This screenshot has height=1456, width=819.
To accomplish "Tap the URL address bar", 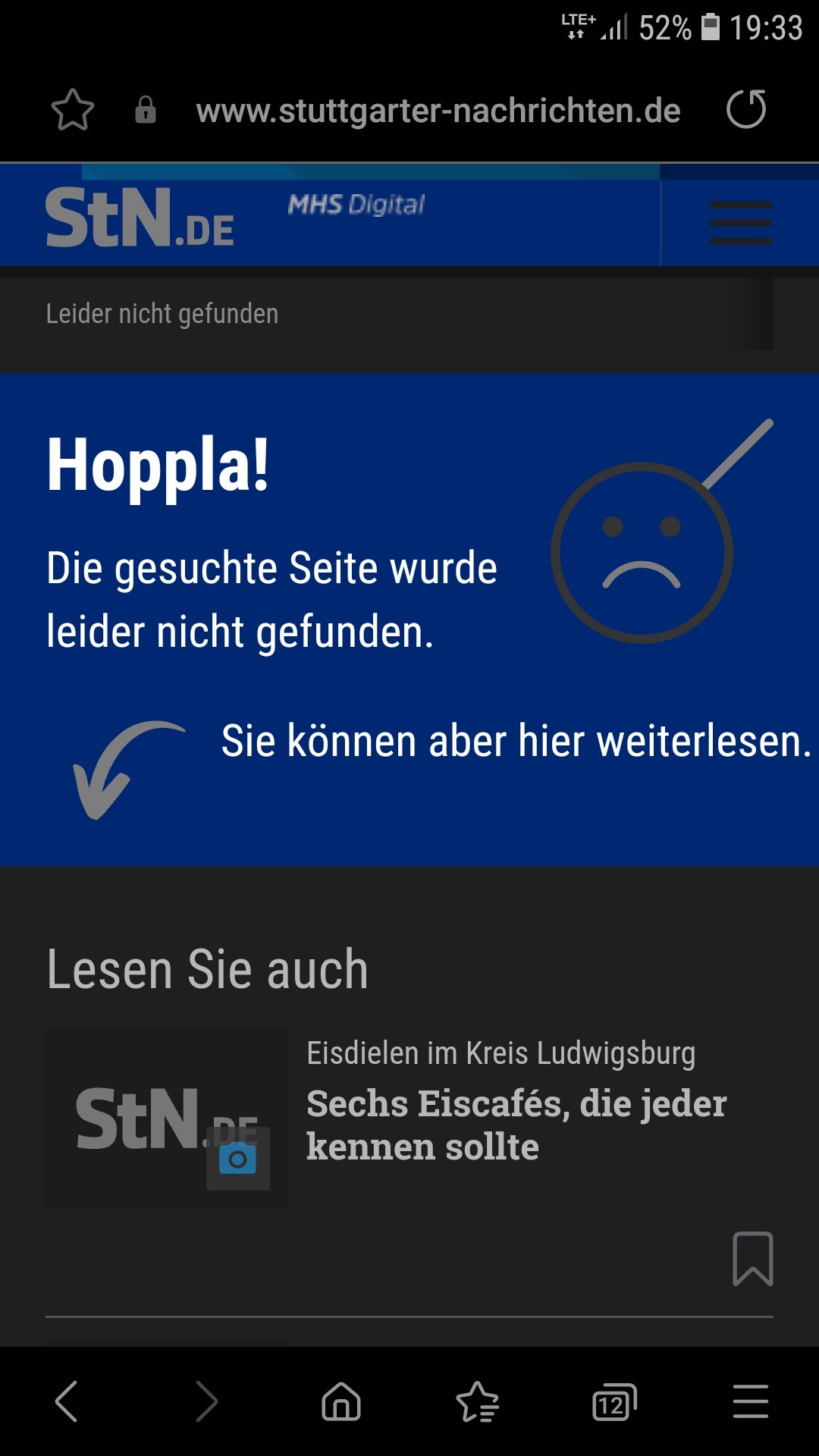I will [438, 111].
